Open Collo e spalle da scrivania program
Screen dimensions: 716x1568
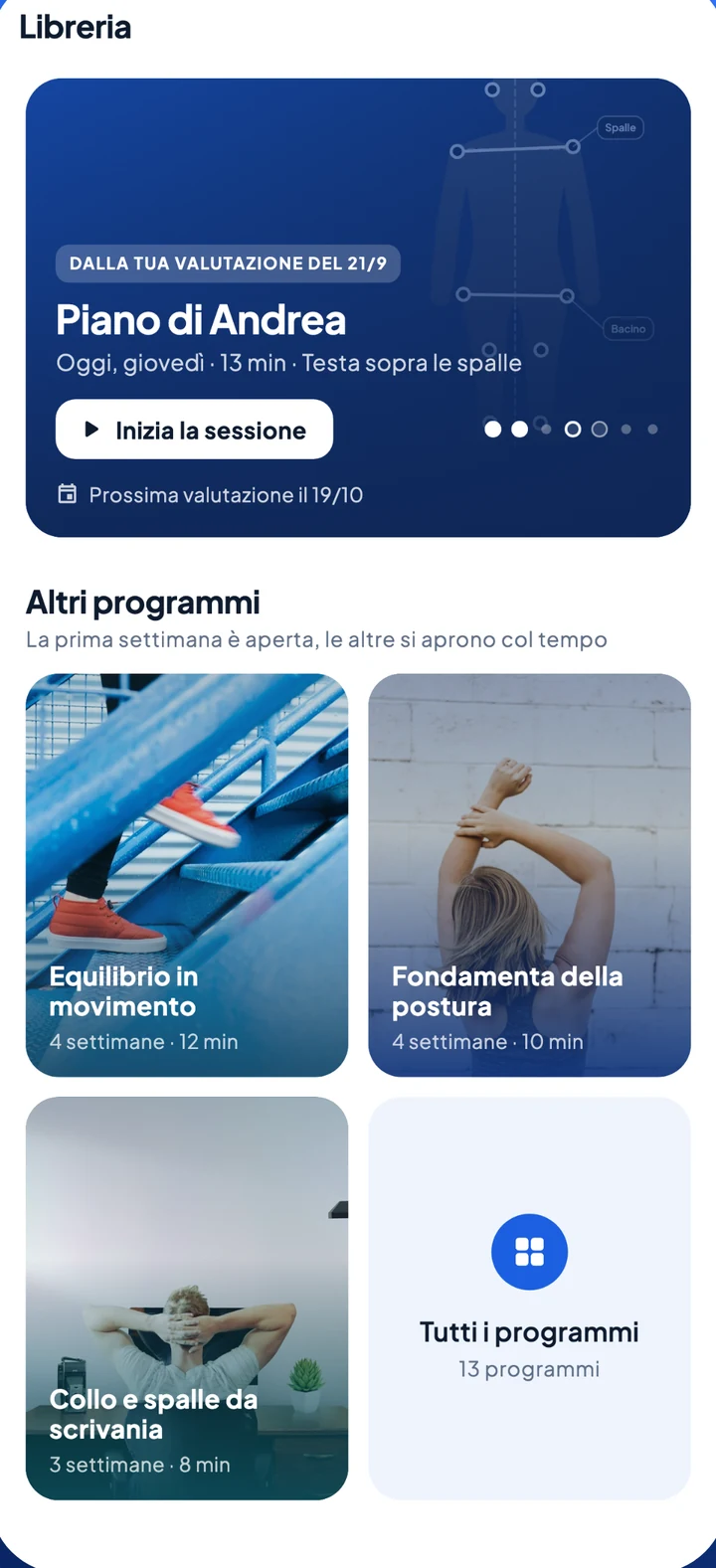coord(187,1298)
